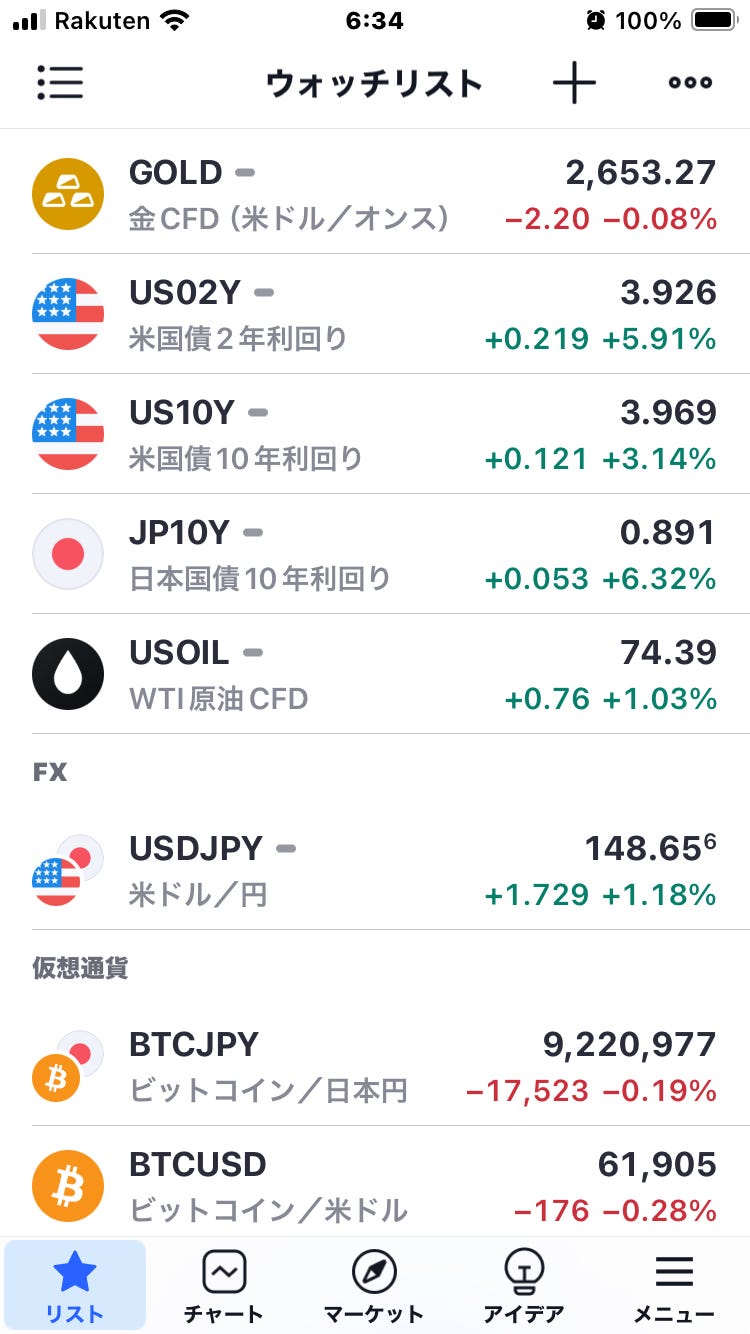Viewport: 750px width, 1334px height.
Task: Select the US10Y yield row
Action: (x=375, y=434)
